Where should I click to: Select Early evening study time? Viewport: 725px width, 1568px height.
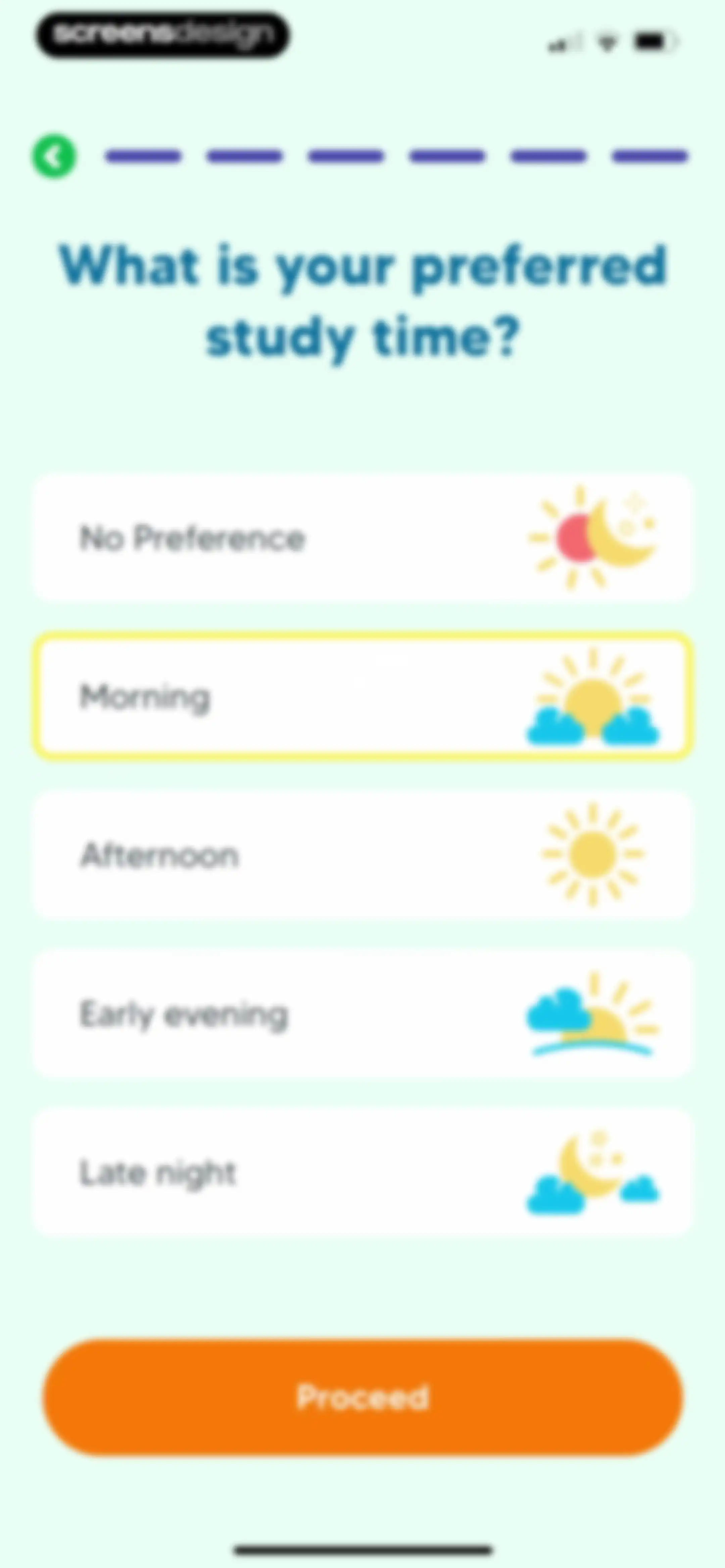click(363, 1013)
